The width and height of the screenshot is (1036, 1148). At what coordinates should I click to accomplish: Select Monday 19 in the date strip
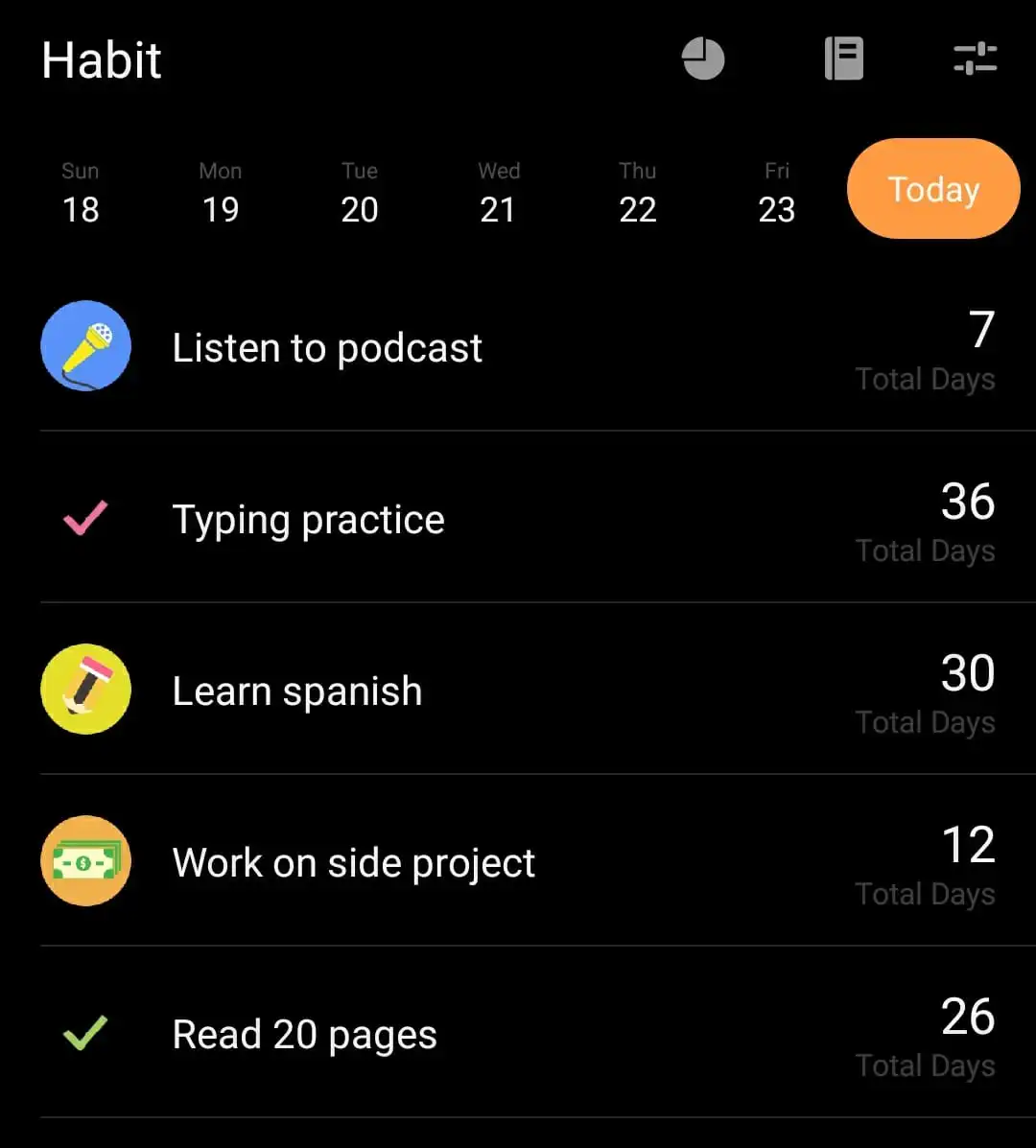(221, 194)
